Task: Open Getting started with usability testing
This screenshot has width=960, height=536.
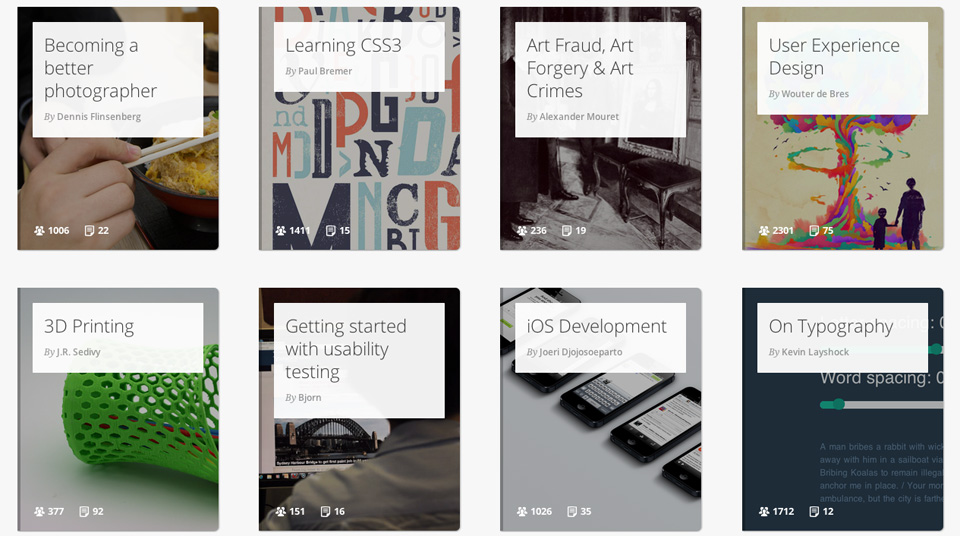Action: (x=345, y=349)
